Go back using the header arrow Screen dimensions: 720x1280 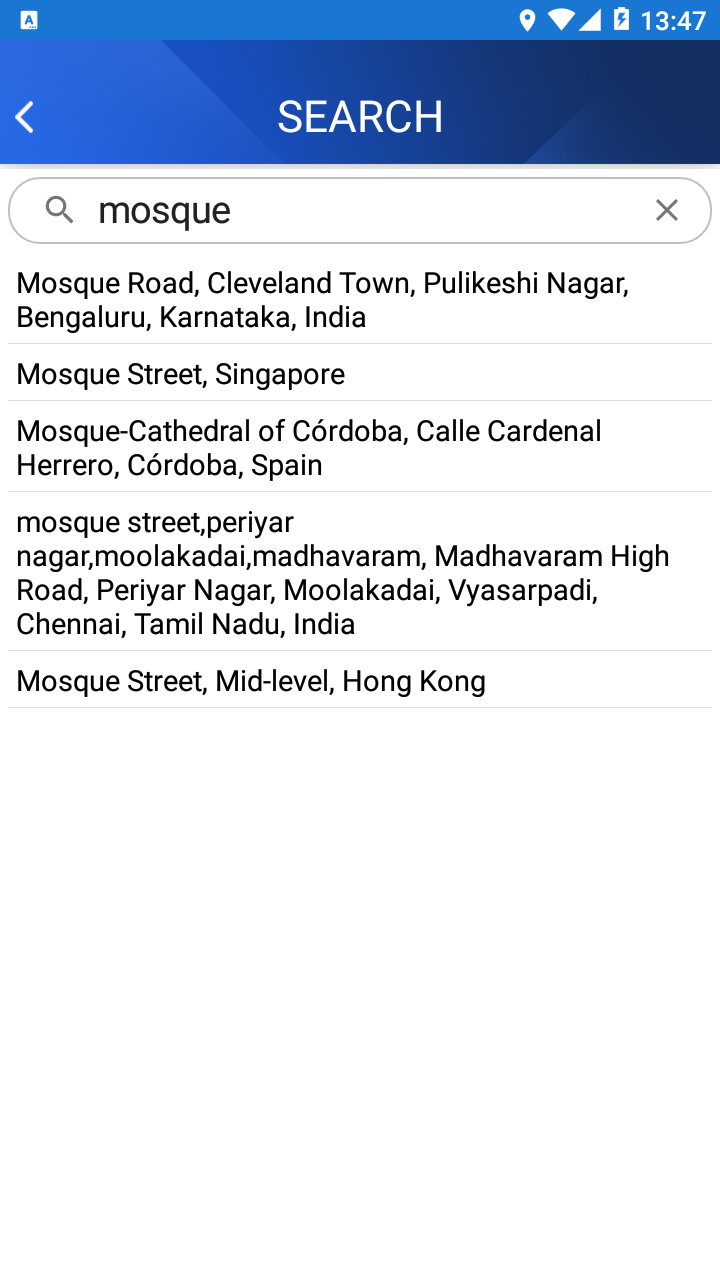pyautogui.click(x=25, y=117)
